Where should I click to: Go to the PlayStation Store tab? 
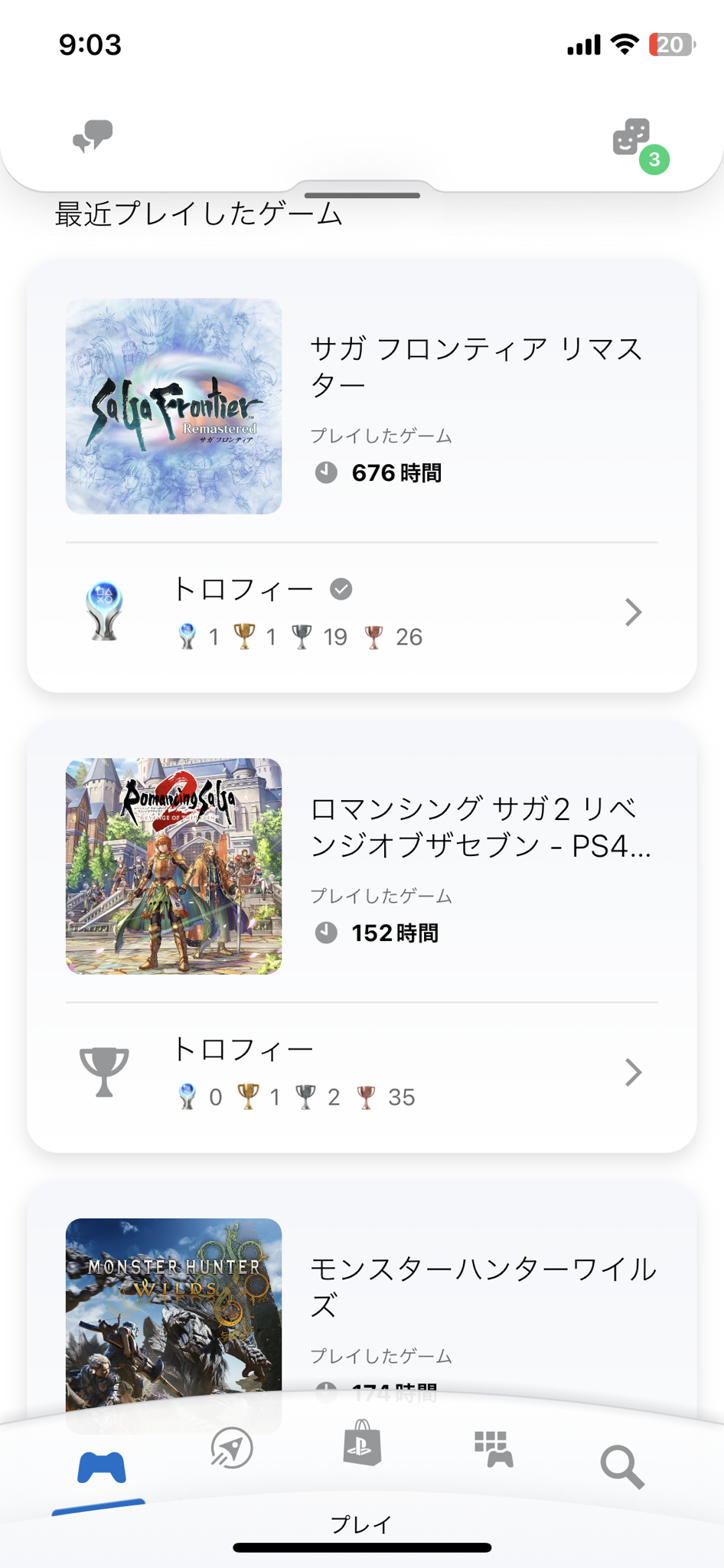point(362,1444)
